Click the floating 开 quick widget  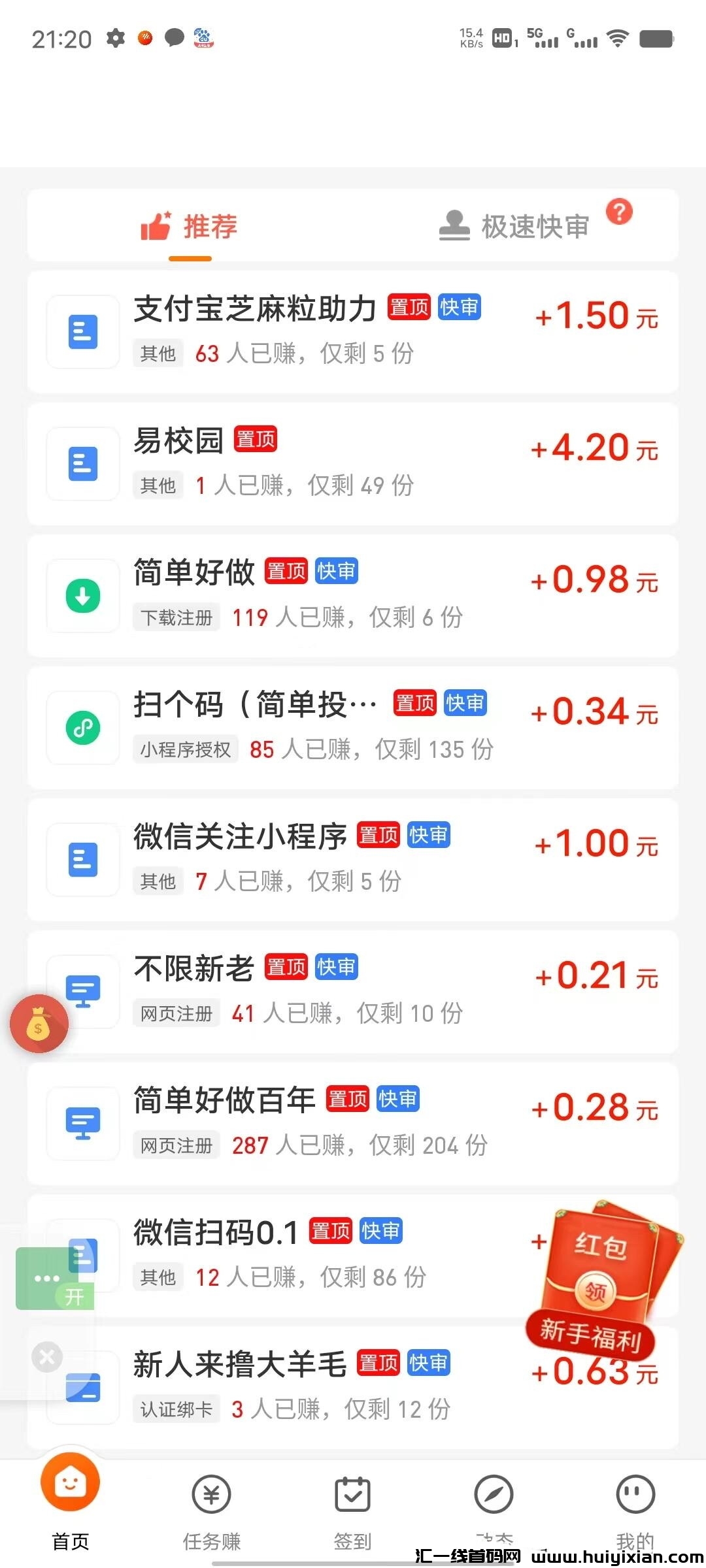(54, 1277)
